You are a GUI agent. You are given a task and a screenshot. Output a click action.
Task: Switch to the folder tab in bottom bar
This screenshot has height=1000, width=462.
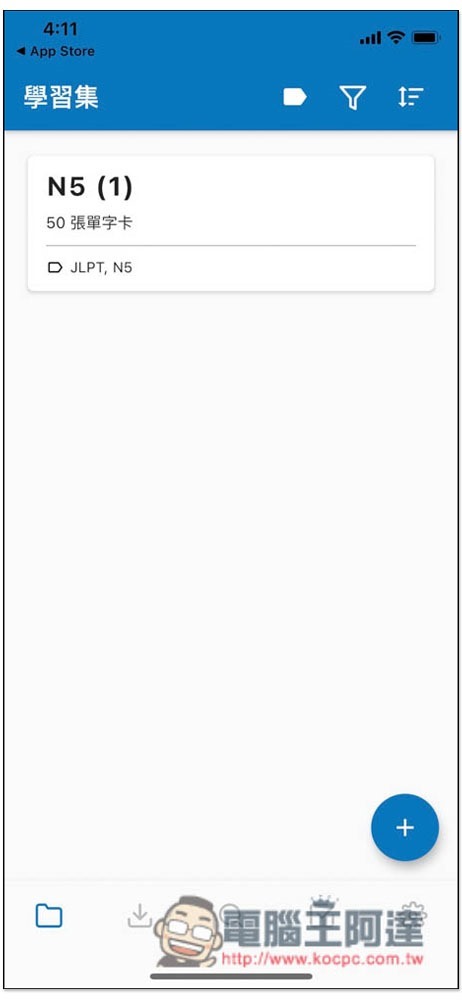pos(49,916)
